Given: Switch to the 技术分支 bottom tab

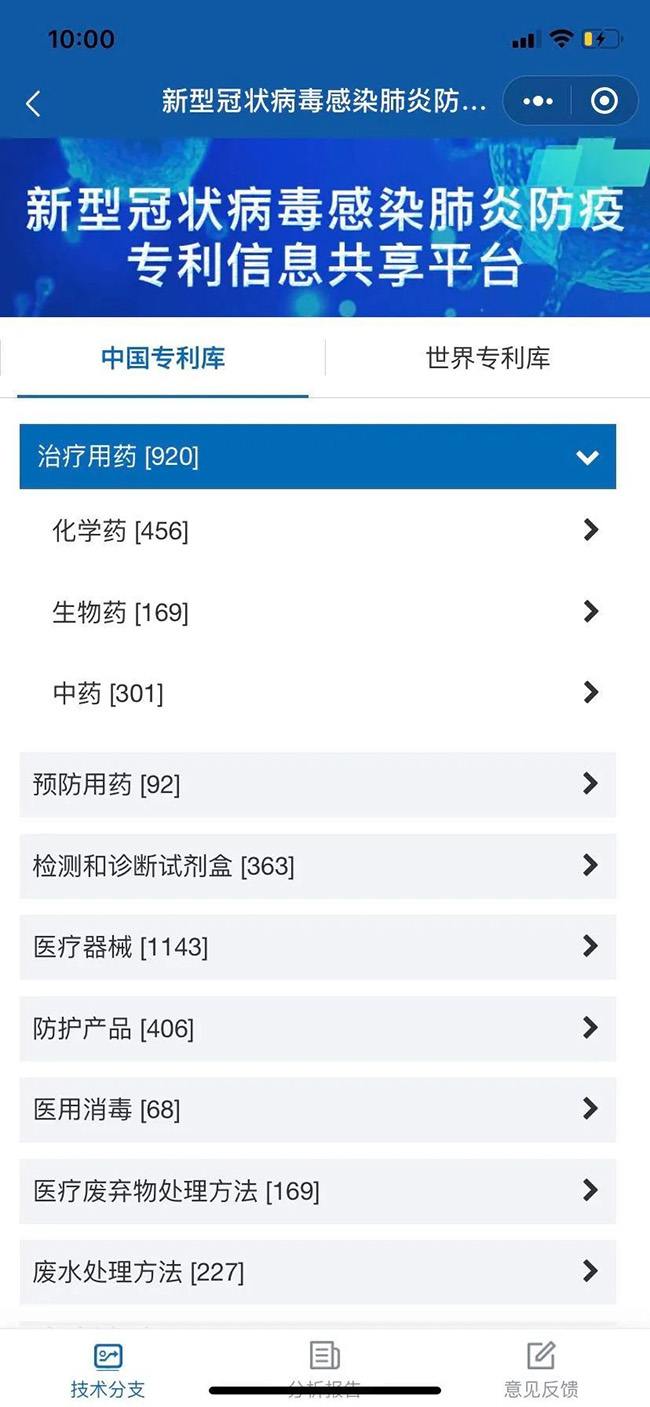Looking at the screenshot, I should [x=108, y=1369].
